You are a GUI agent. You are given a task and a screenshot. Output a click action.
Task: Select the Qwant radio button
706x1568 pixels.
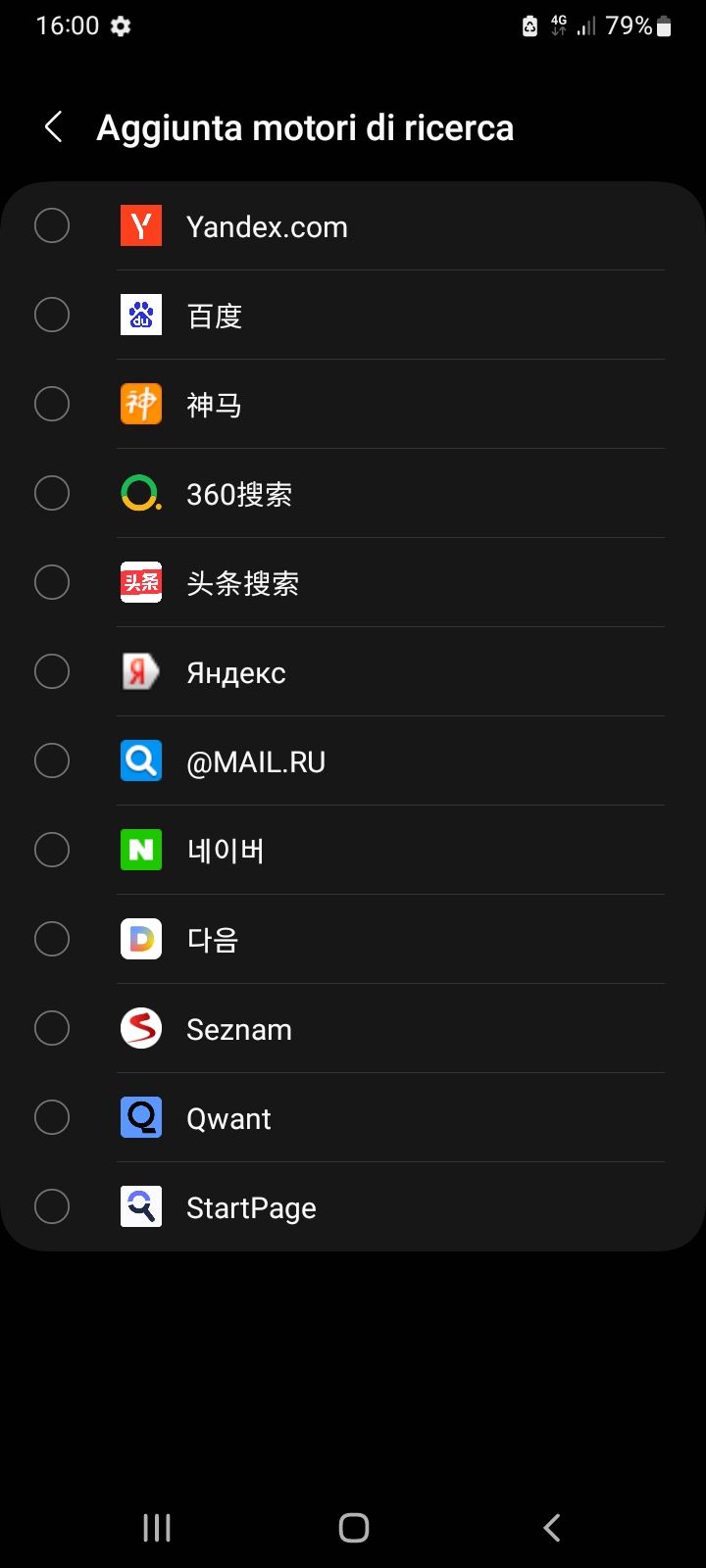[52, 1117]
